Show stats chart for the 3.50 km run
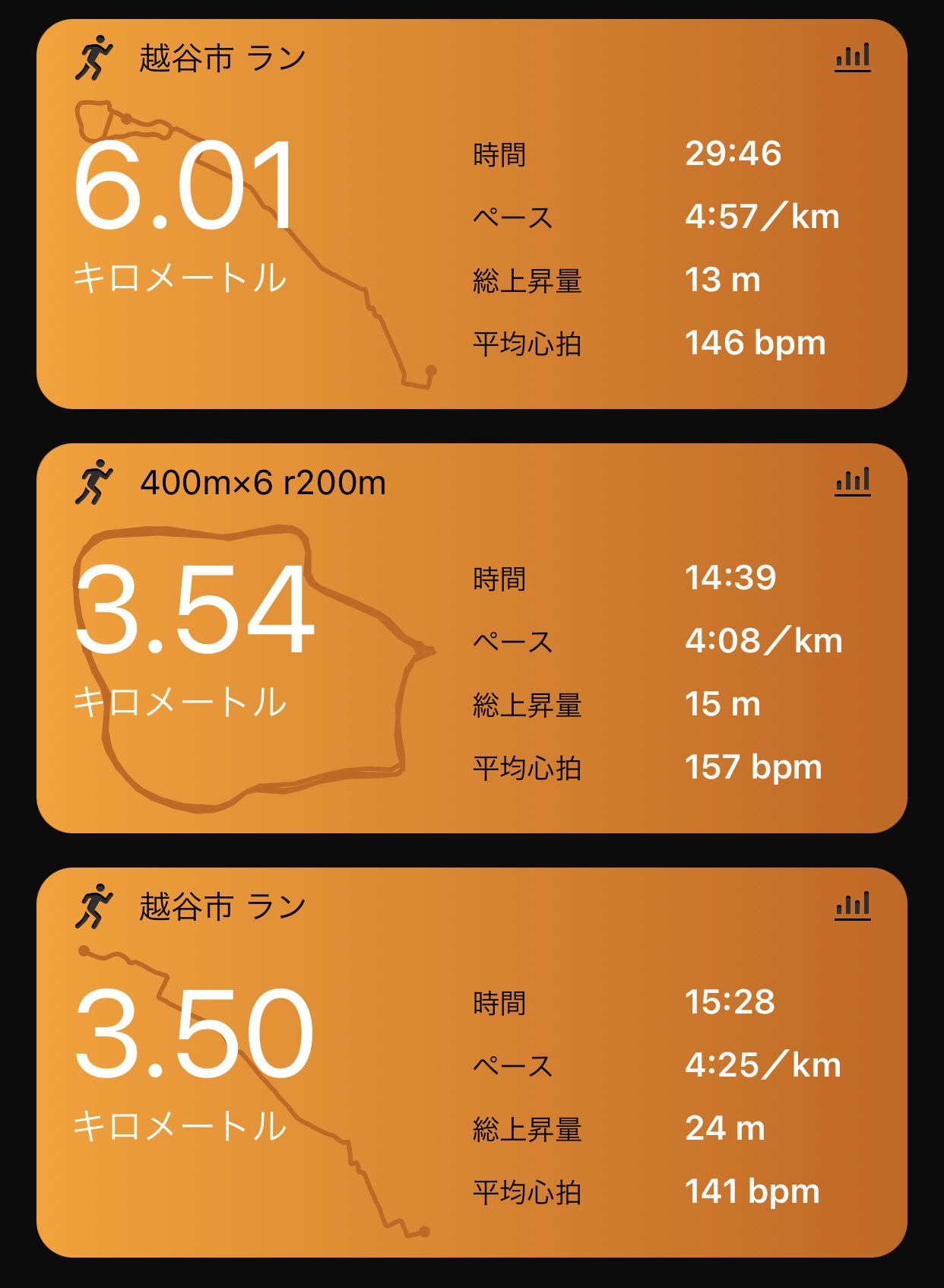This screenshot has height=1288, width=944. tap(852, 906)
